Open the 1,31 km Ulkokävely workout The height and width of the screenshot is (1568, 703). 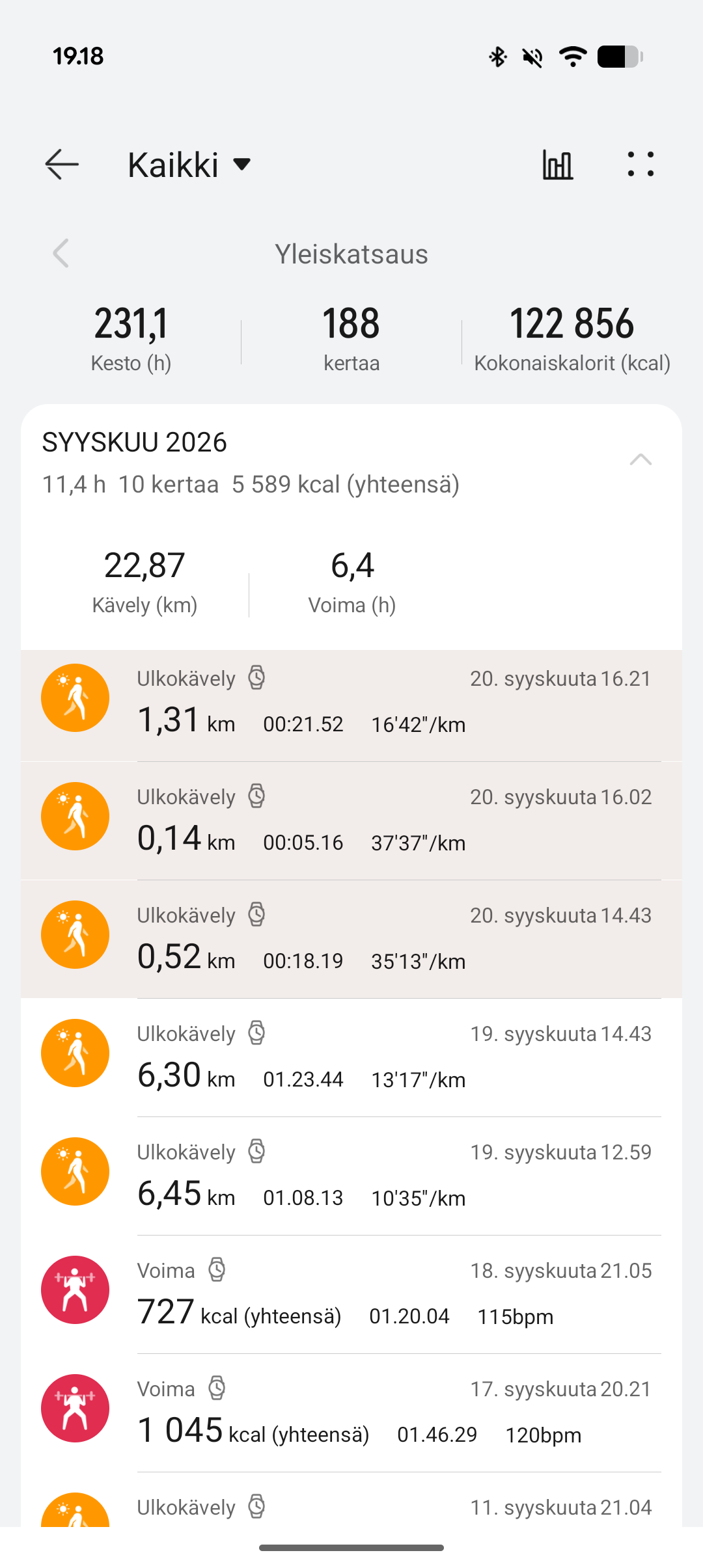click(351, 706)
